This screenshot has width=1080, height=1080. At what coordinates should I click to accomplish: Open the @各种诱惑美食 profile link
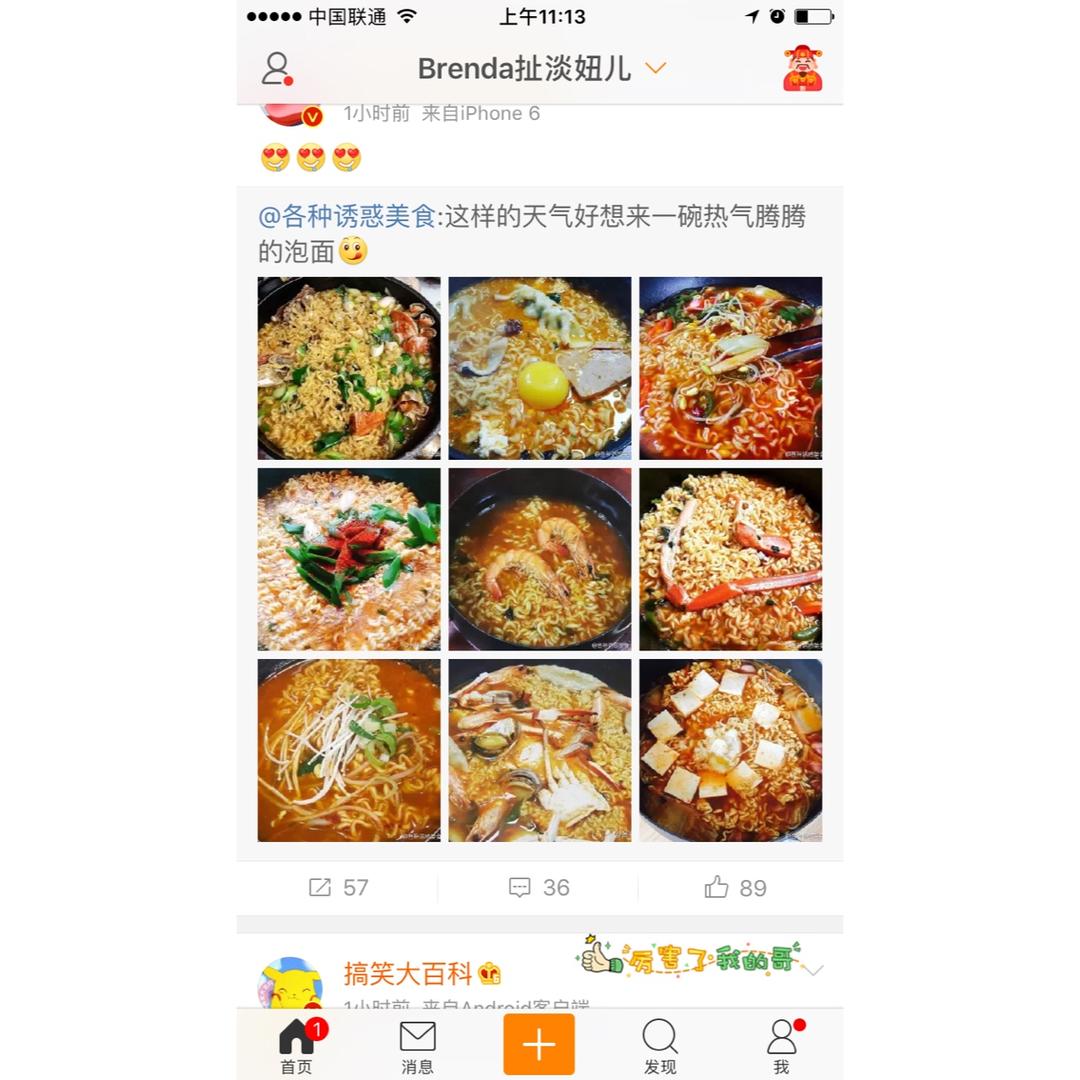point(347,216)
